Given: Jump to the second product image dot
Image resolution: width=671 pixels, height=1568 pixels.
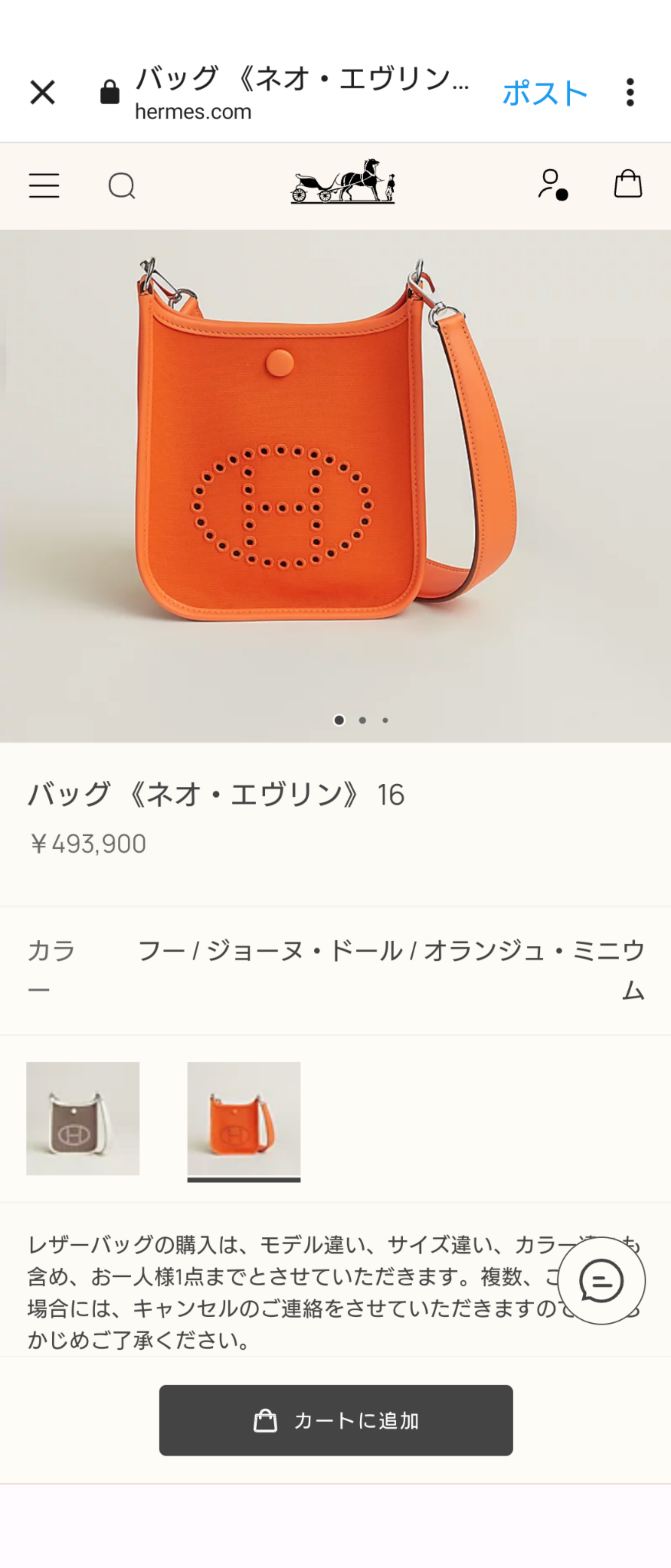Looking at the screenshot, I should [x=362, y=720].
